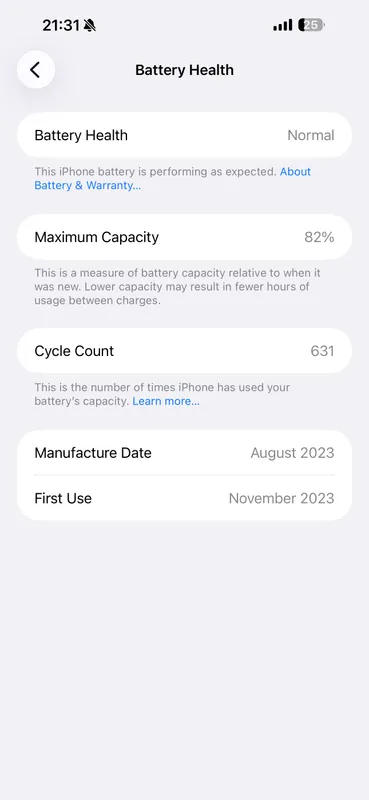
Task: Go back from Battery Health
Action: click(36, 70)
